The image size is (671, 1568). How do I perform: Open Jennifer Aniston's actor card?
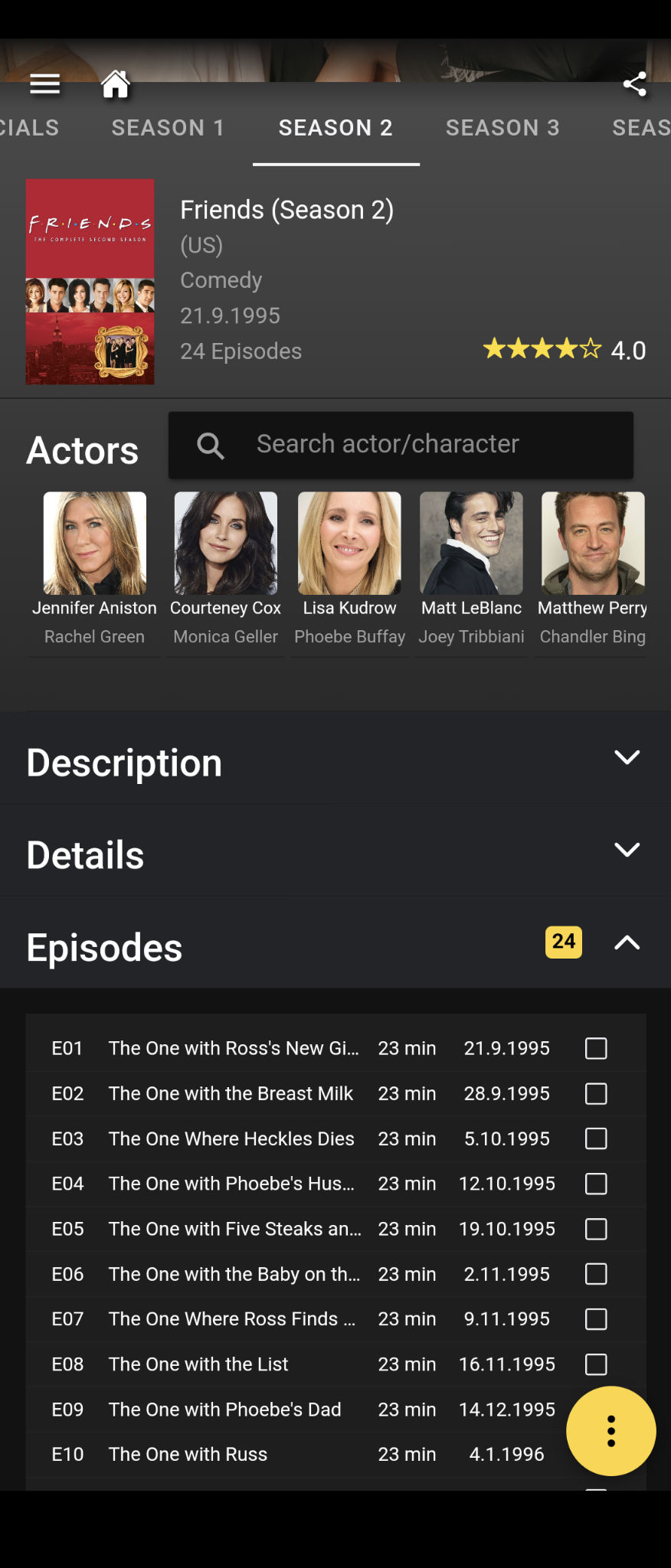[x=94, y=570]
